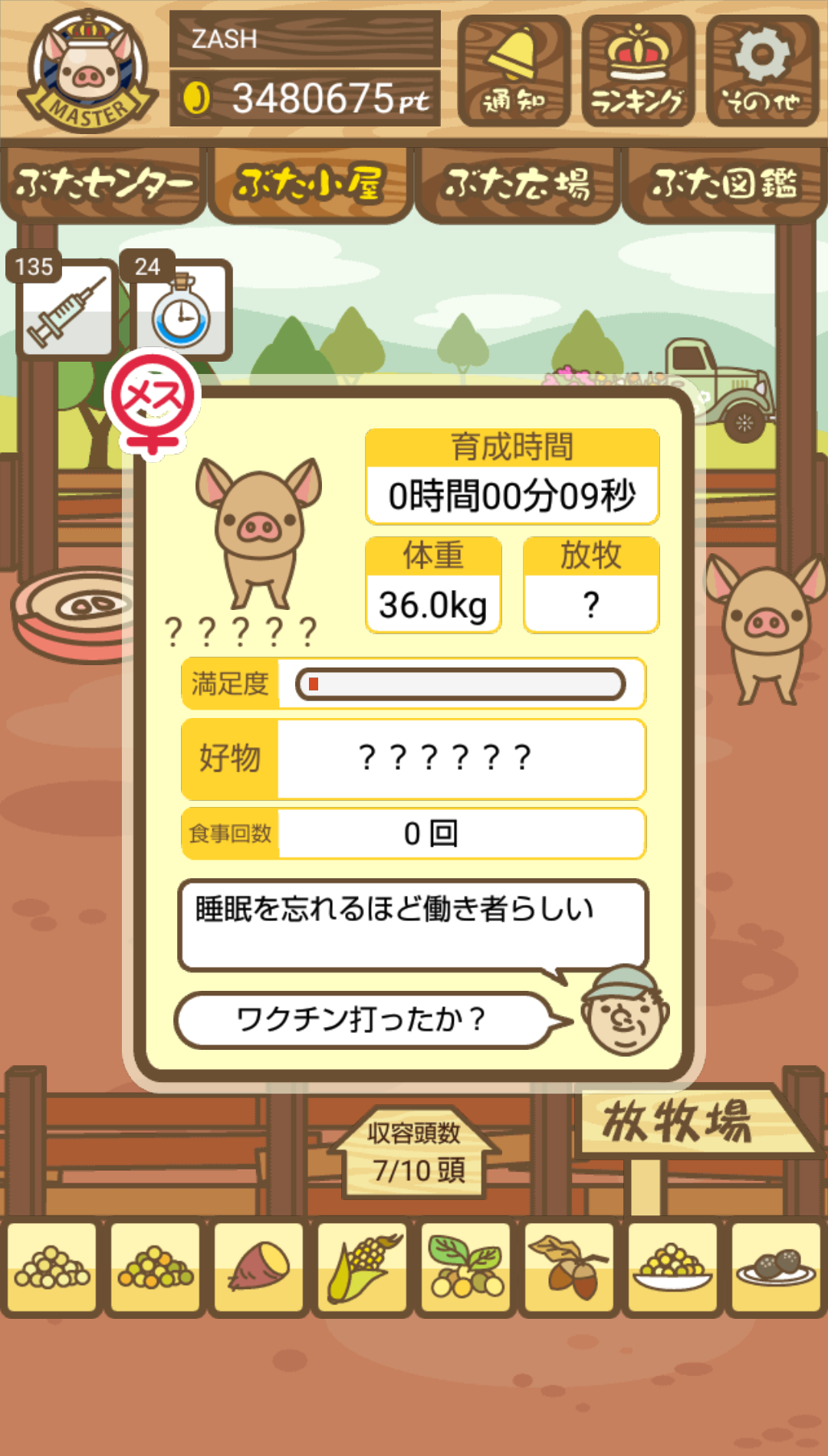Switch to the ぶたセンター tab
This screenshot has width=828, height=1456.
pyautogui.click(x=103, y=185)
